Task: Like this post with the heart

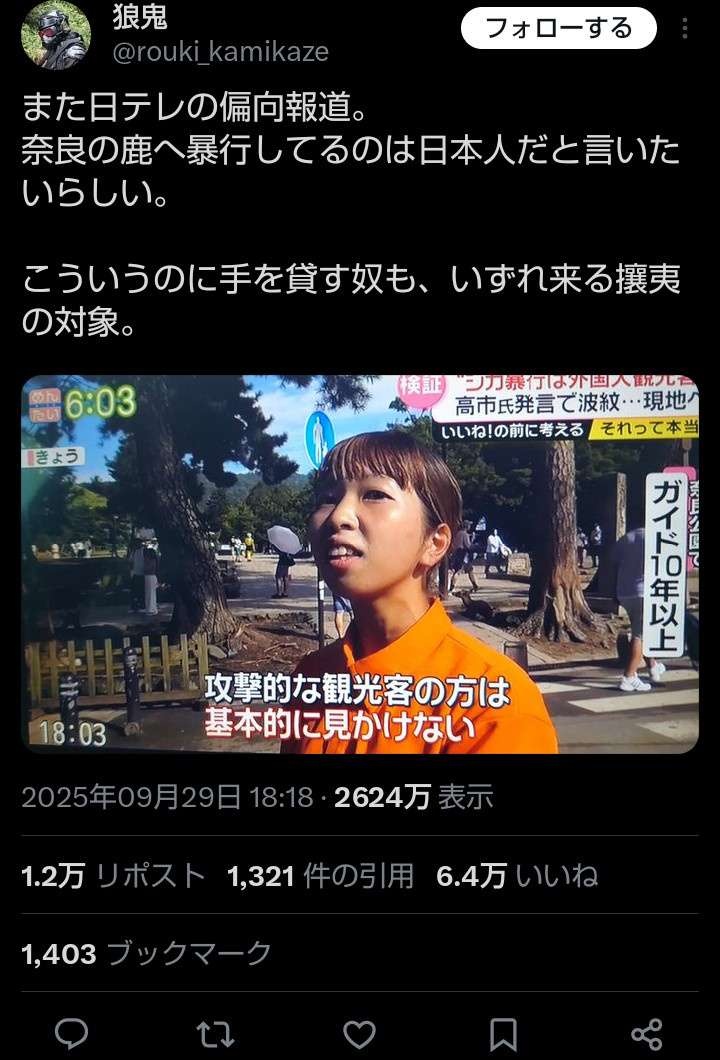Action: [x=360, y=1032]
